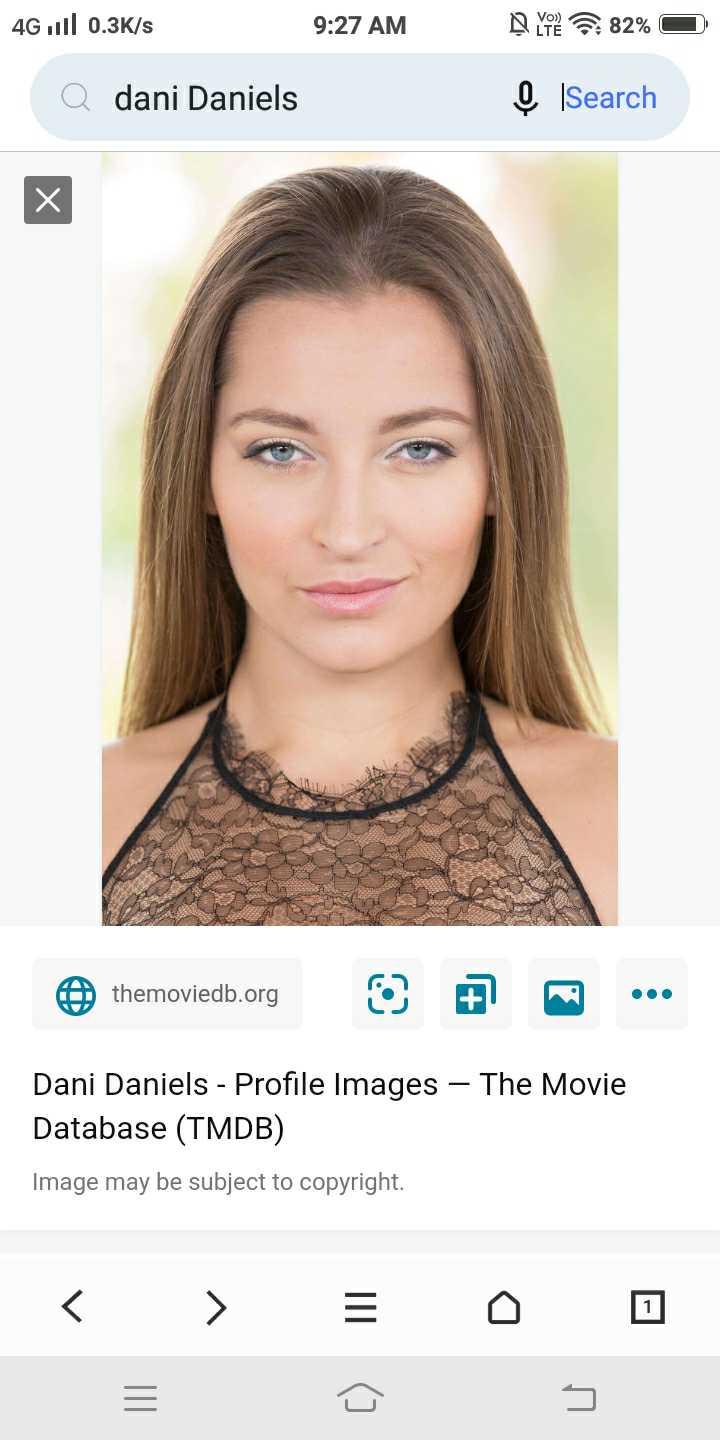The image size is (720, 1440).
Task: Go back to the previous page
Action: (72, 1307)
